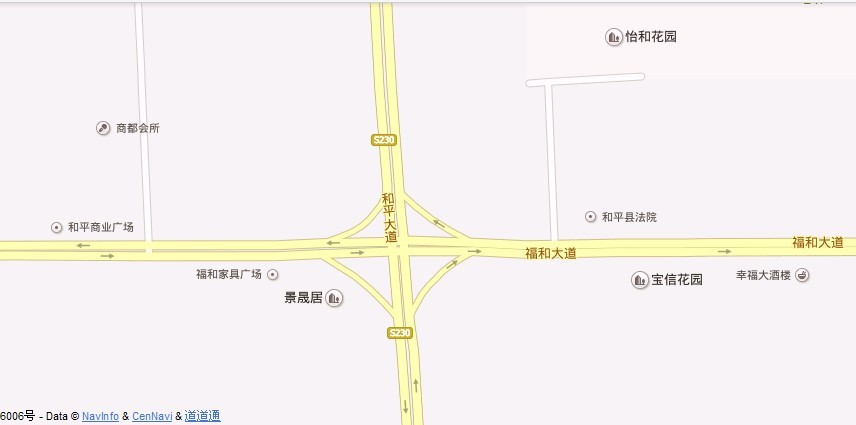
Task: Select the 商都会所 marker
Action: 103,128
